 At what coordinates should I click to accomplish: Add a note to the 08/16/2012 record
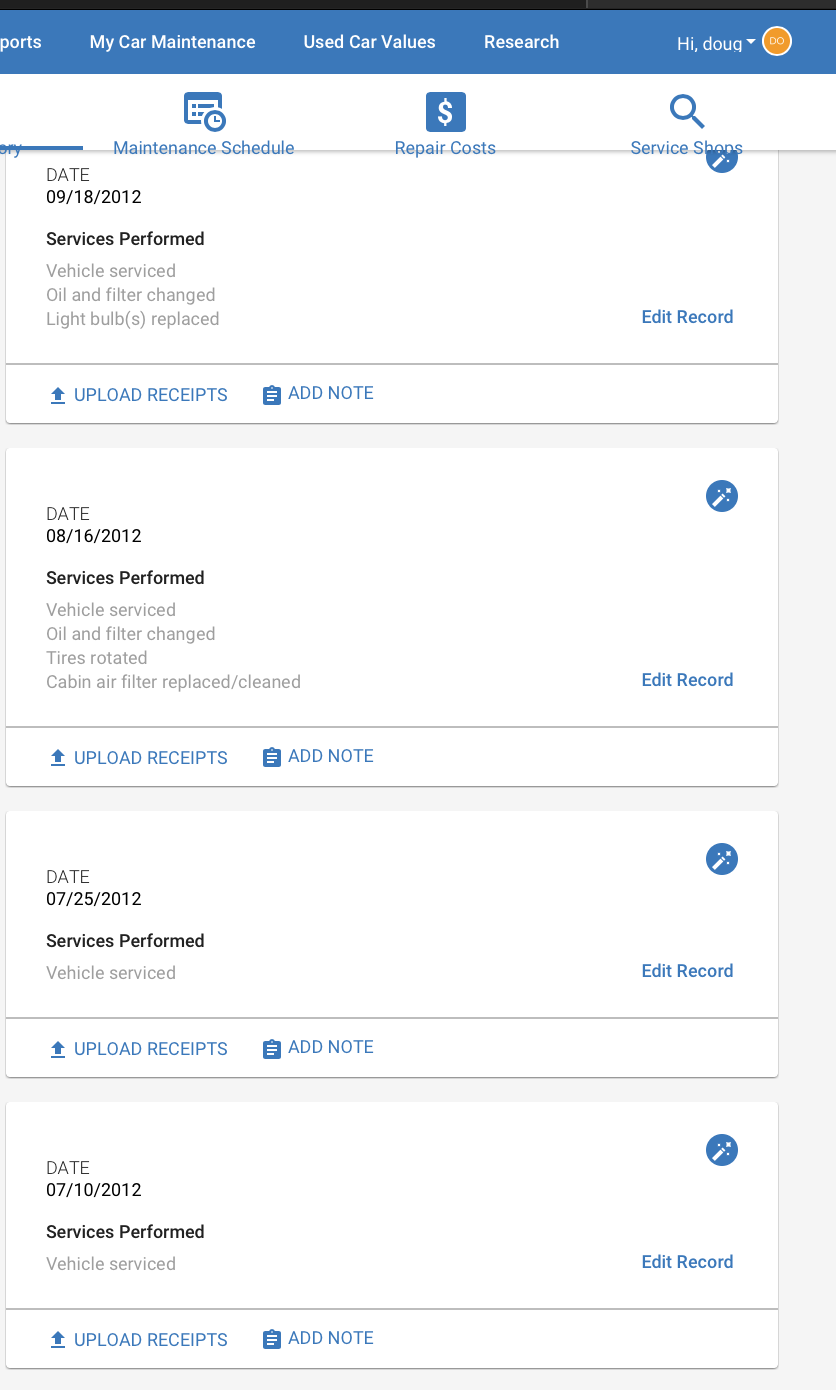point(318,757)
